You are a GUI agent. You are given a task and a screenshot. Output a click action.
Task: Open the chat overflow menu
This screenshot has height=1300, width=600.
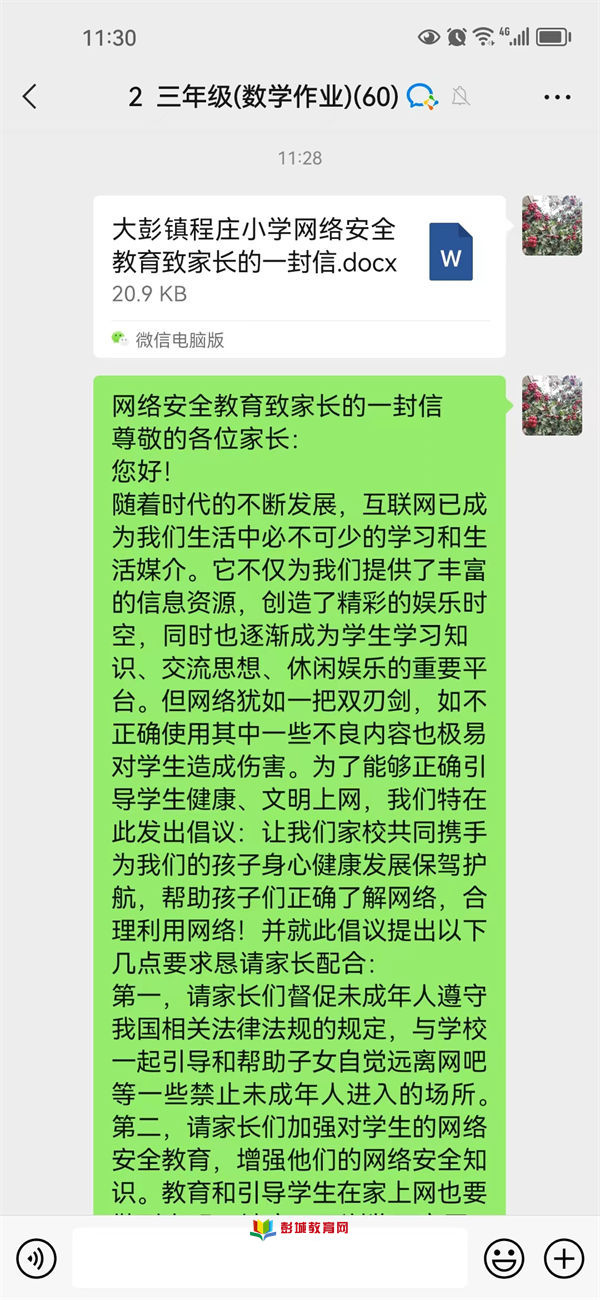(557, 97)
